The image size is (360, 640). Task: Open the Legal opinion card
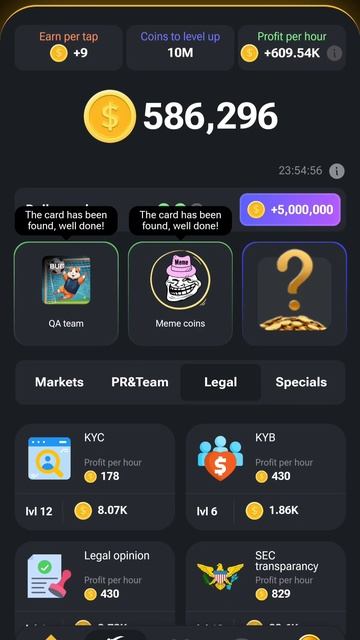point(95,588)
